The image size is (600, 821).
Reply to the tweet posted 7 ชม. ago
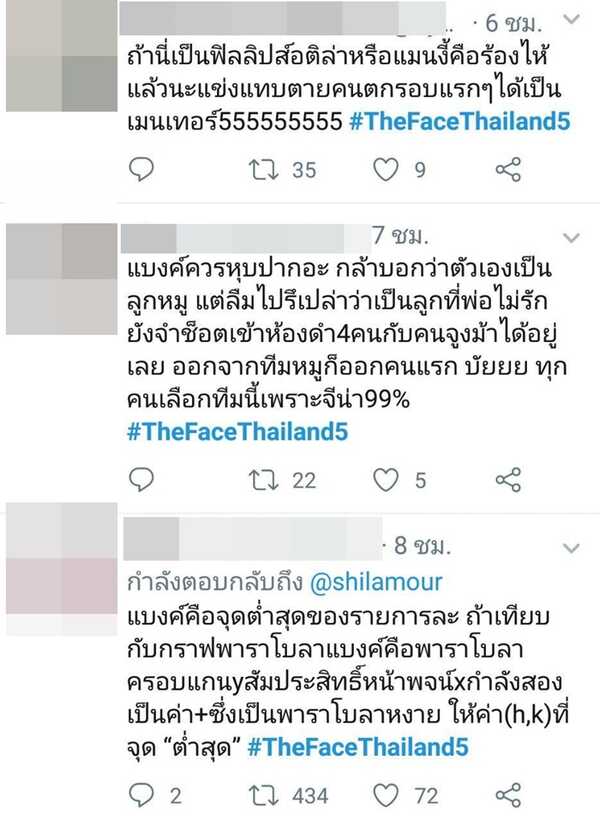[143, 480]
